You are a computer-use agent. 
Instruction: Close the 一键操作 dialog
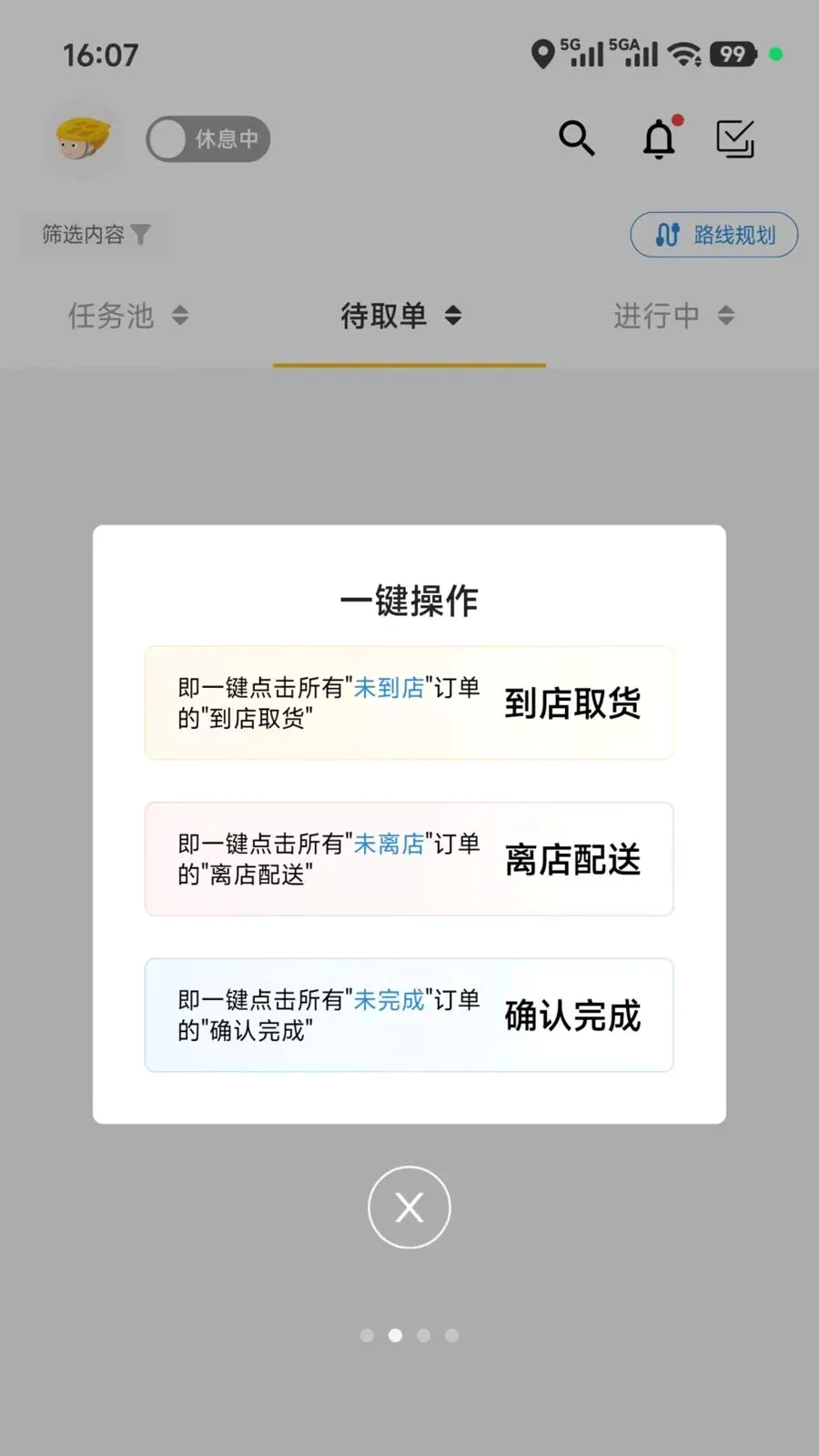(x=409, y=1208)
